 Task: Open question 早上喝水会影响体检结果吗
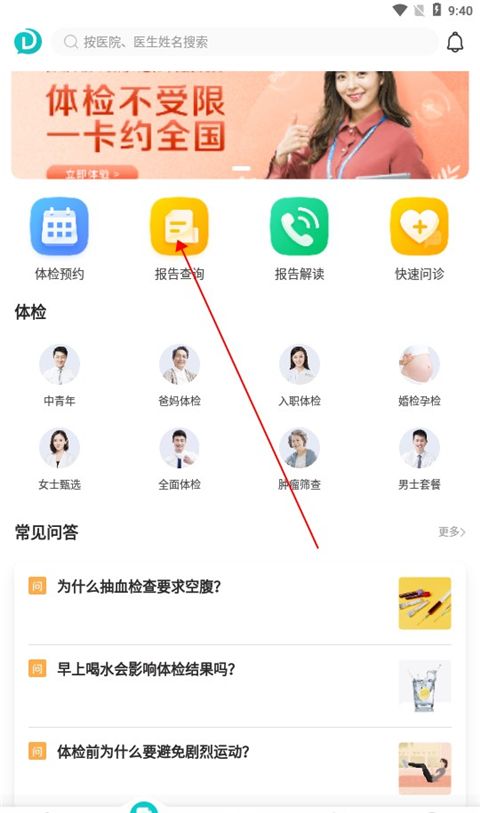[239, 686]
